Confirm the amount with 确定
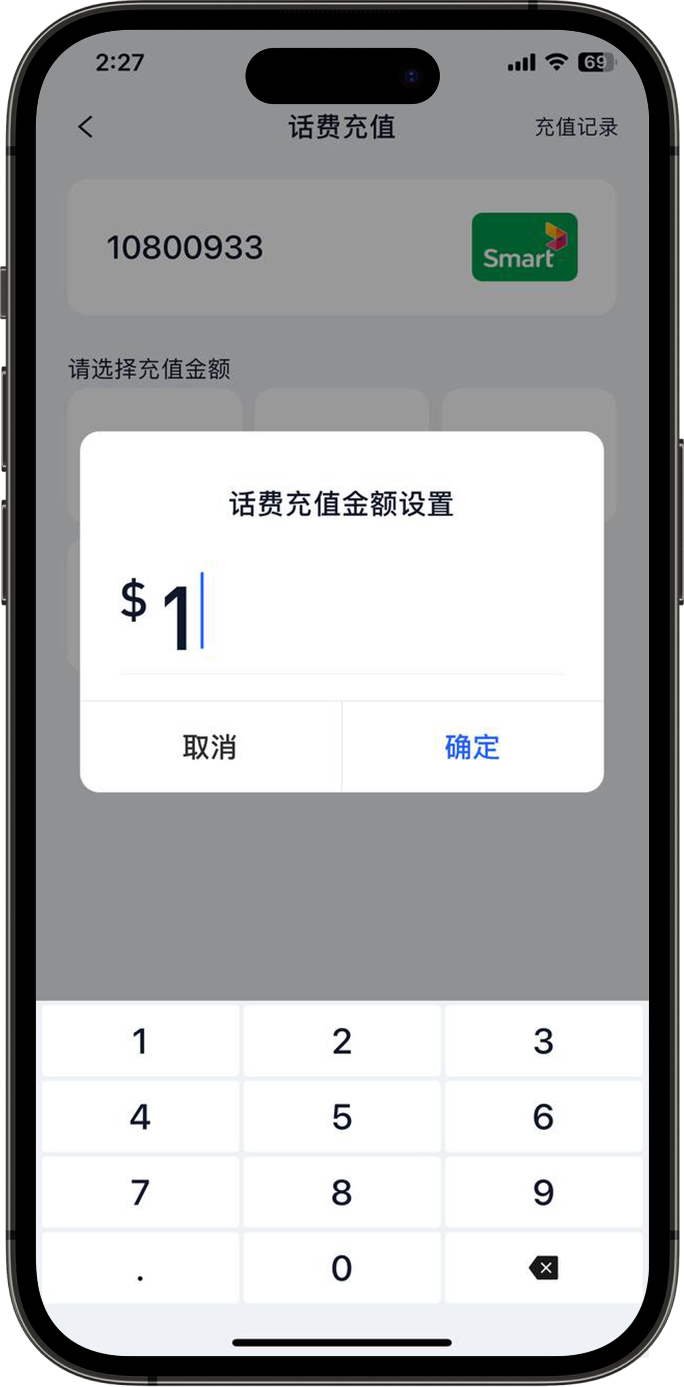Viewport: 684px width, 1387px height. 472,747
